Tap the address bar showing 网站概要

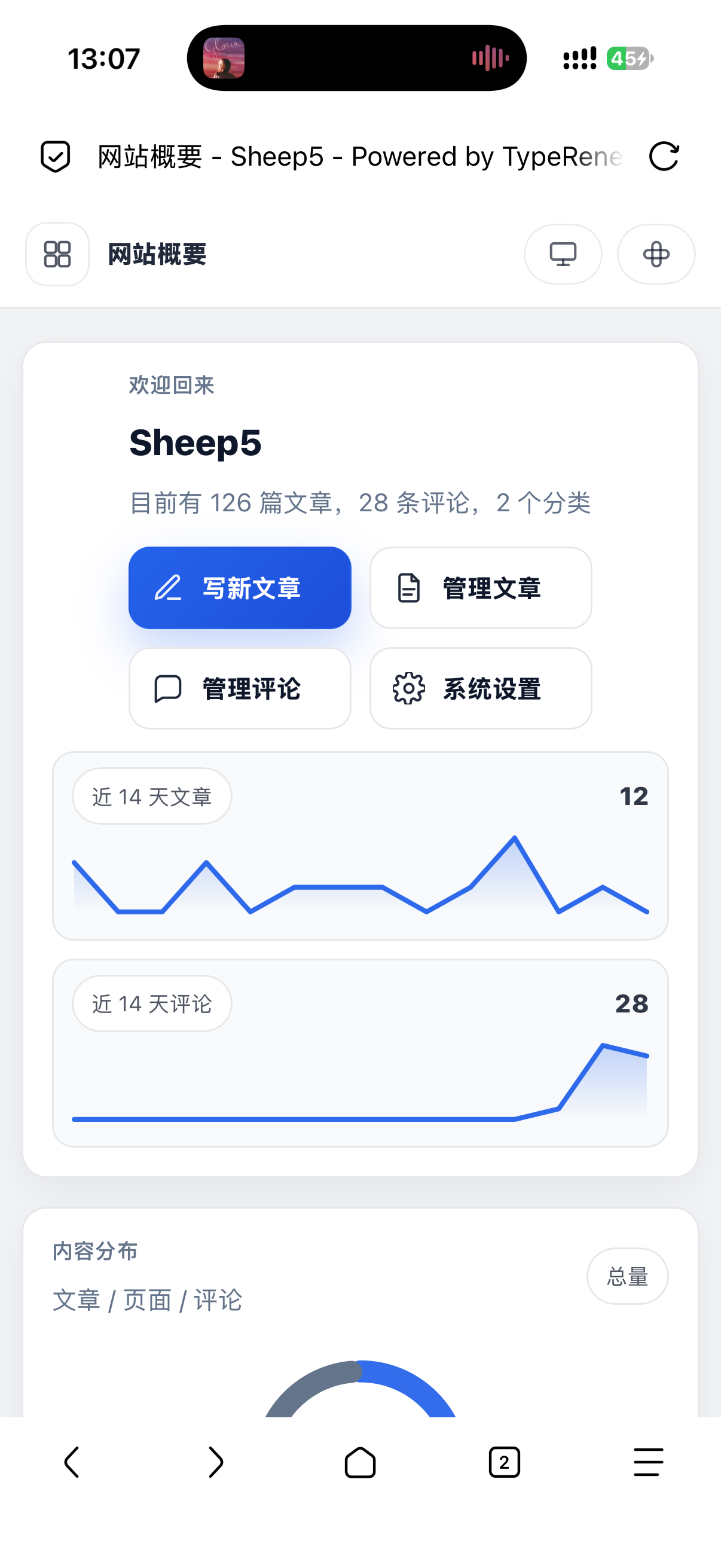(359, 157)
